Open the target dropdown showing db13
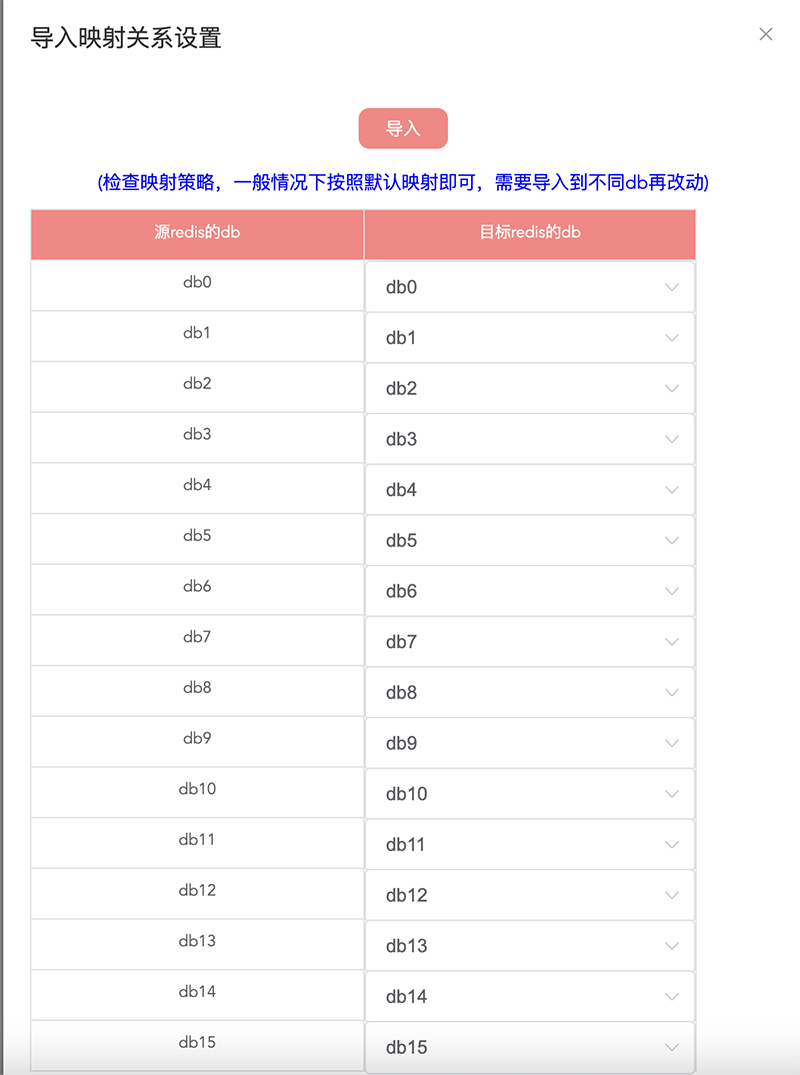The width and height of the screenshot is (800, 1075). pyautogui.click(x=530, y=946)
